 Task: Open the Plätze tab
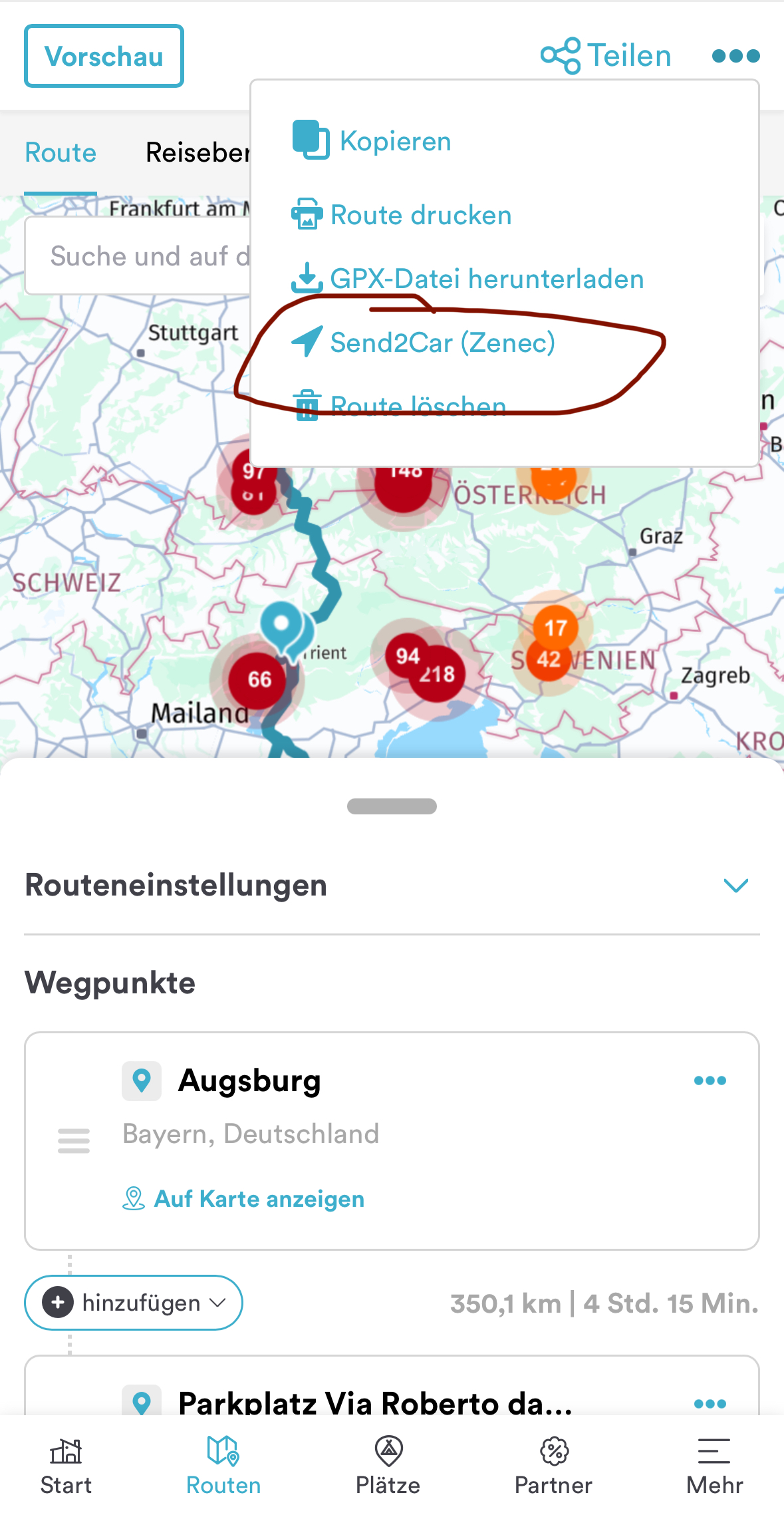pyautogui.click(x=388, y=1466)
